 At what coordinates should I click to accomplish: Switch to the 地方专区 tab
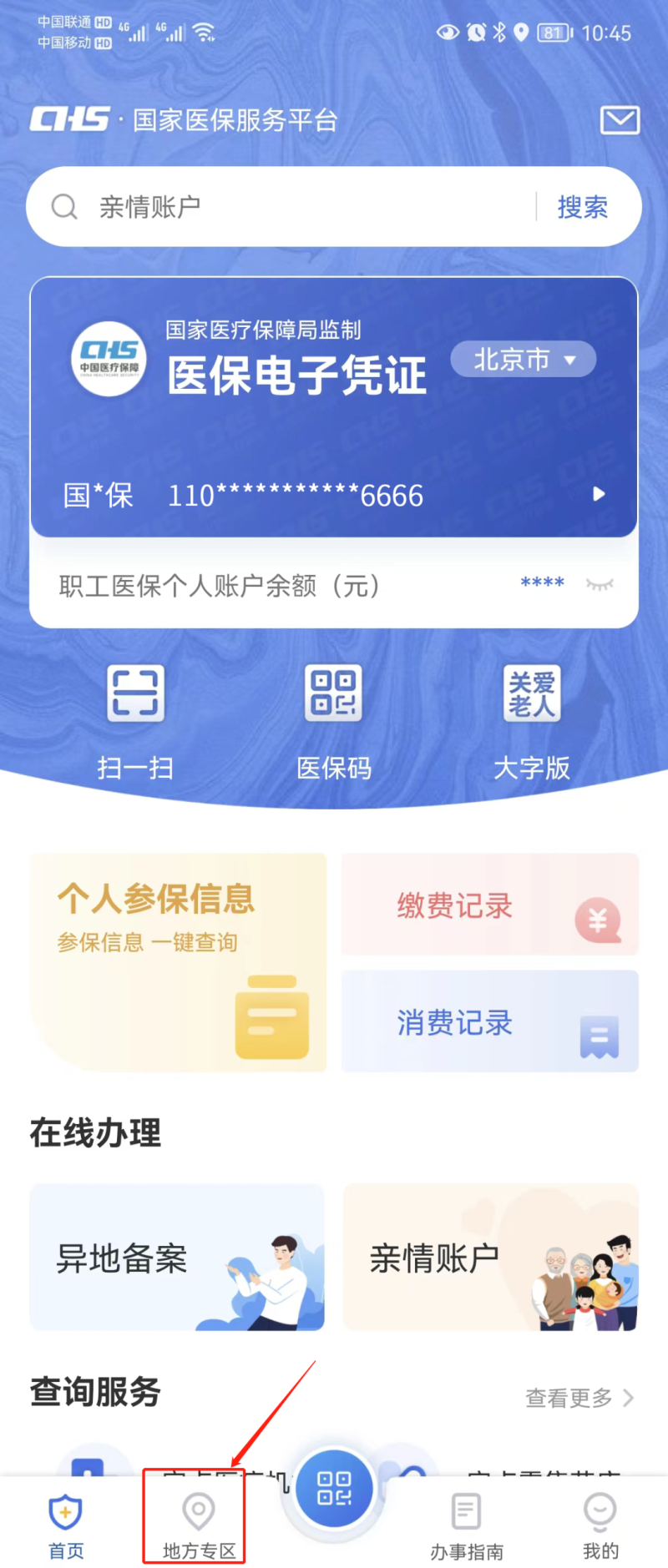pyautogui.click(x=199, y=1526)
